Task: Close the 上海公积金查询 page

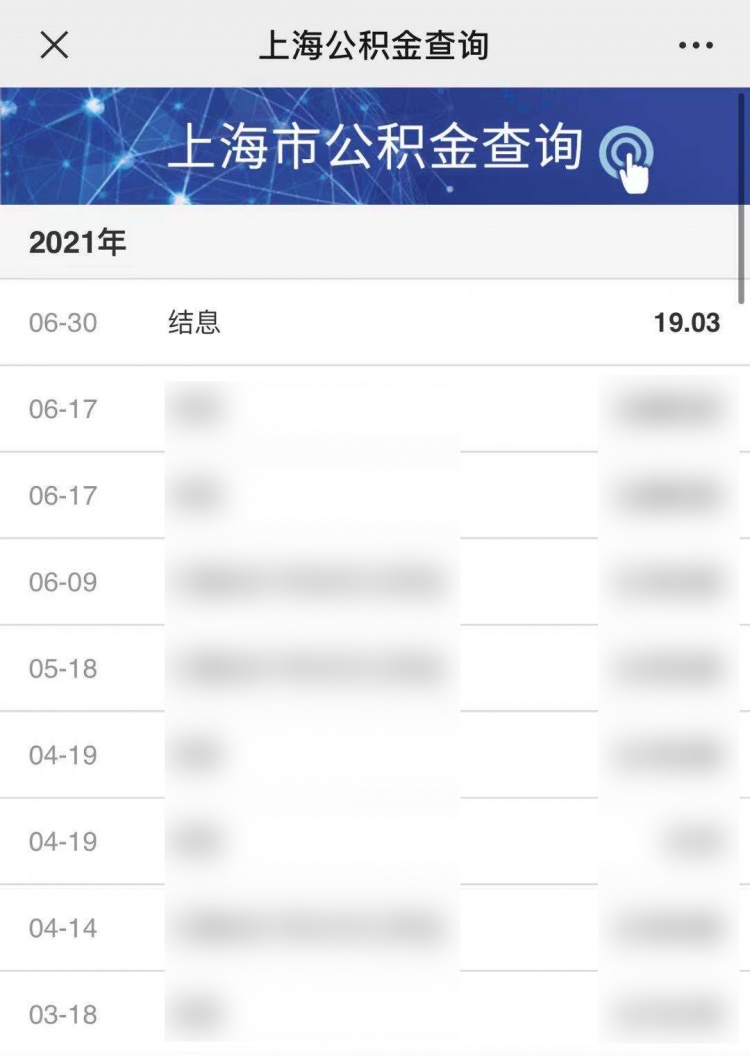Action: tap(54, 45)
